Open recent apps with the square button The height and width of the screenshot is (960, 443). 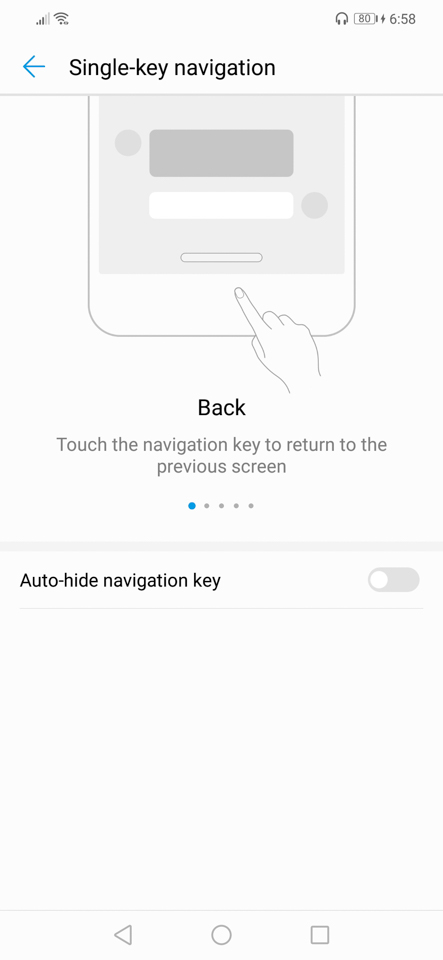320,934
